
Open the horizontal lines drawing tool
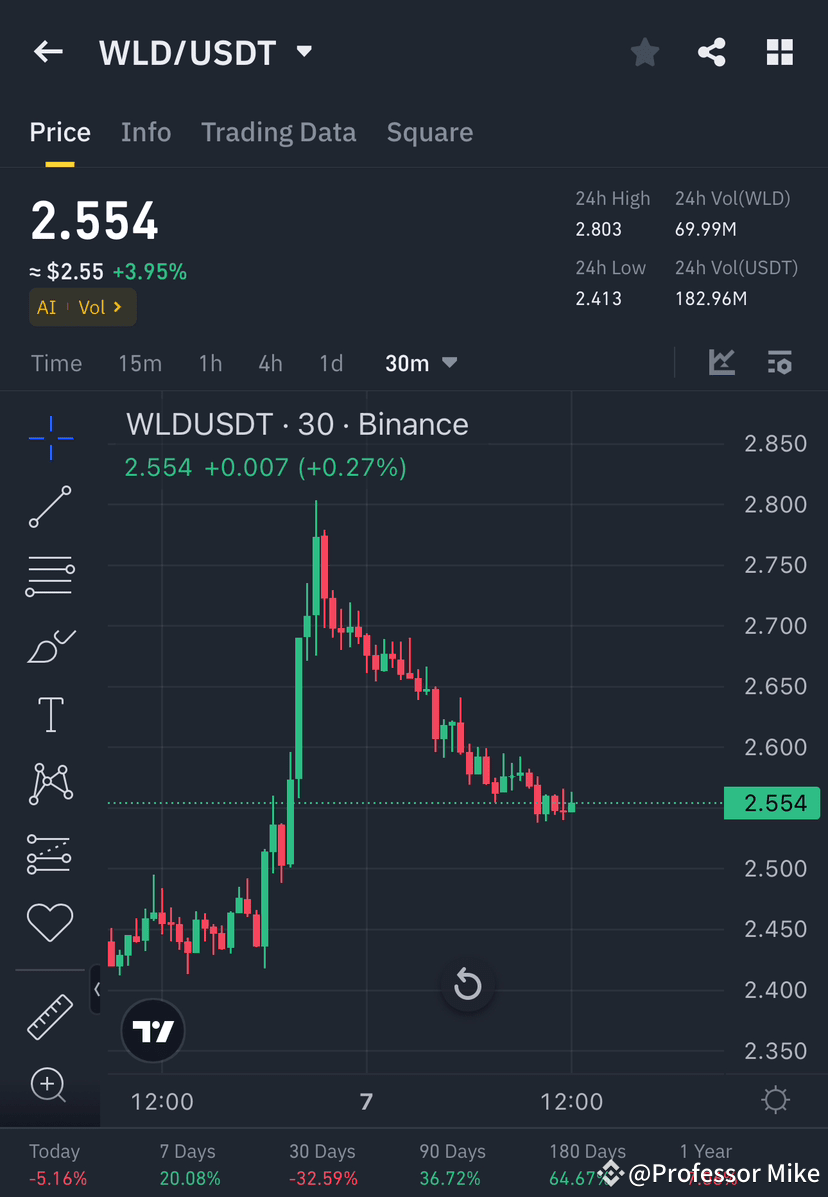point(50,576)
